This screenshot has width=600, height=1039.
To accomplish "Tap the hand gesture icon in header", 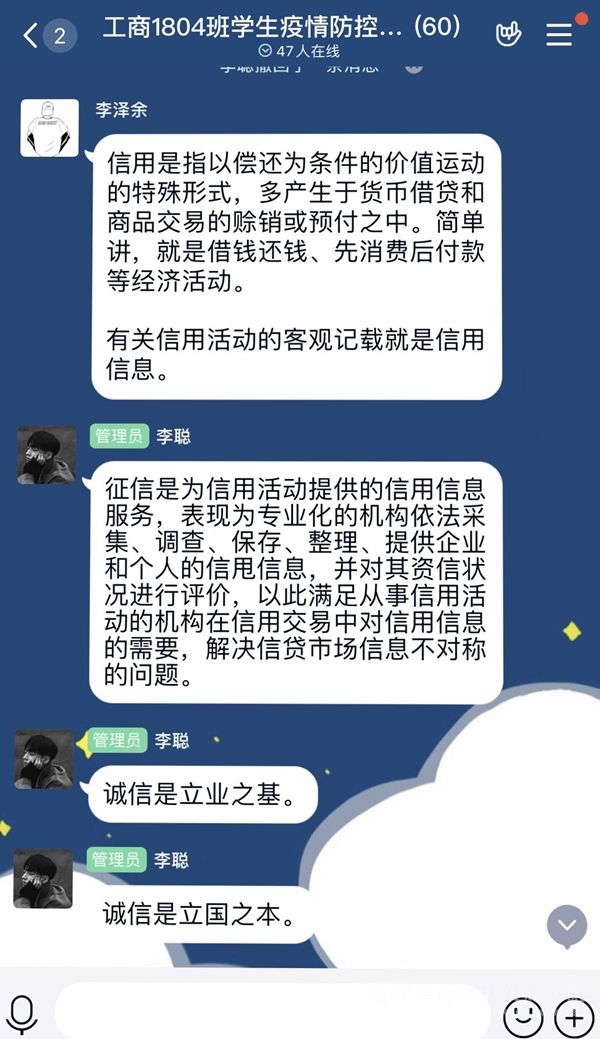I will 508,34.
